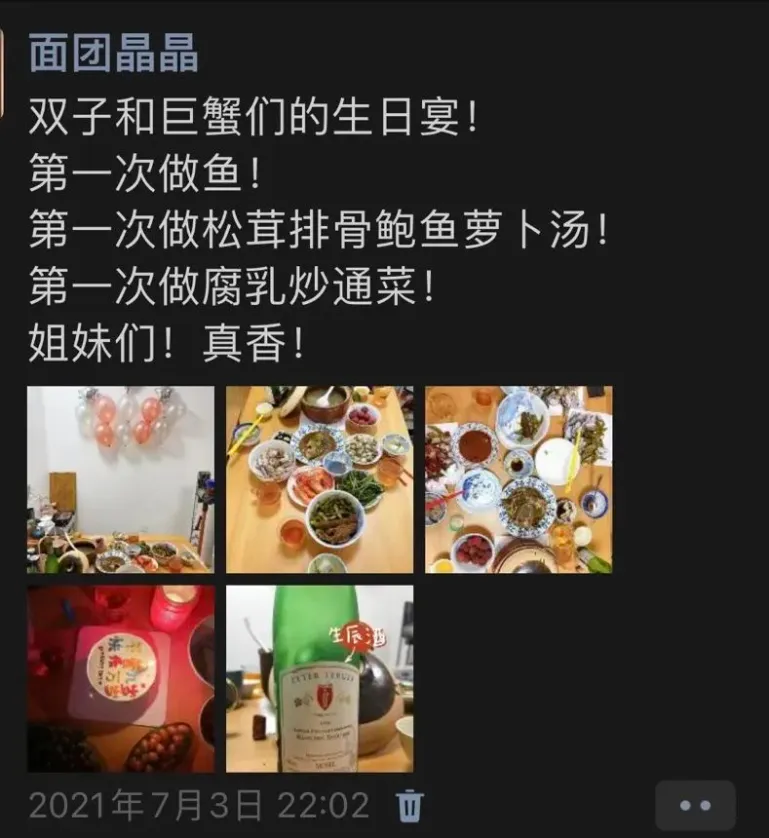Open the like and comment menu

(694, 805)
